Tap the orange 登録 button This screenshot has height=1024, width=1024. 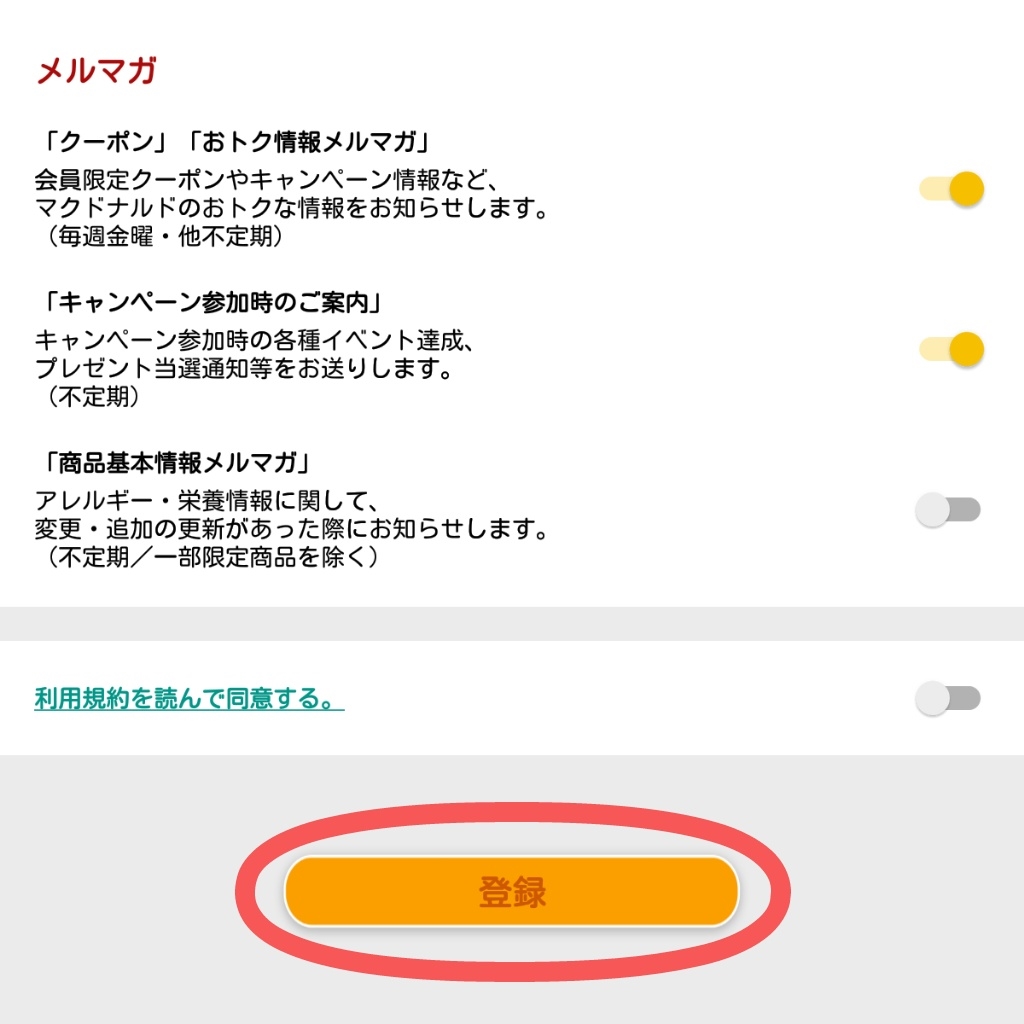512,891
